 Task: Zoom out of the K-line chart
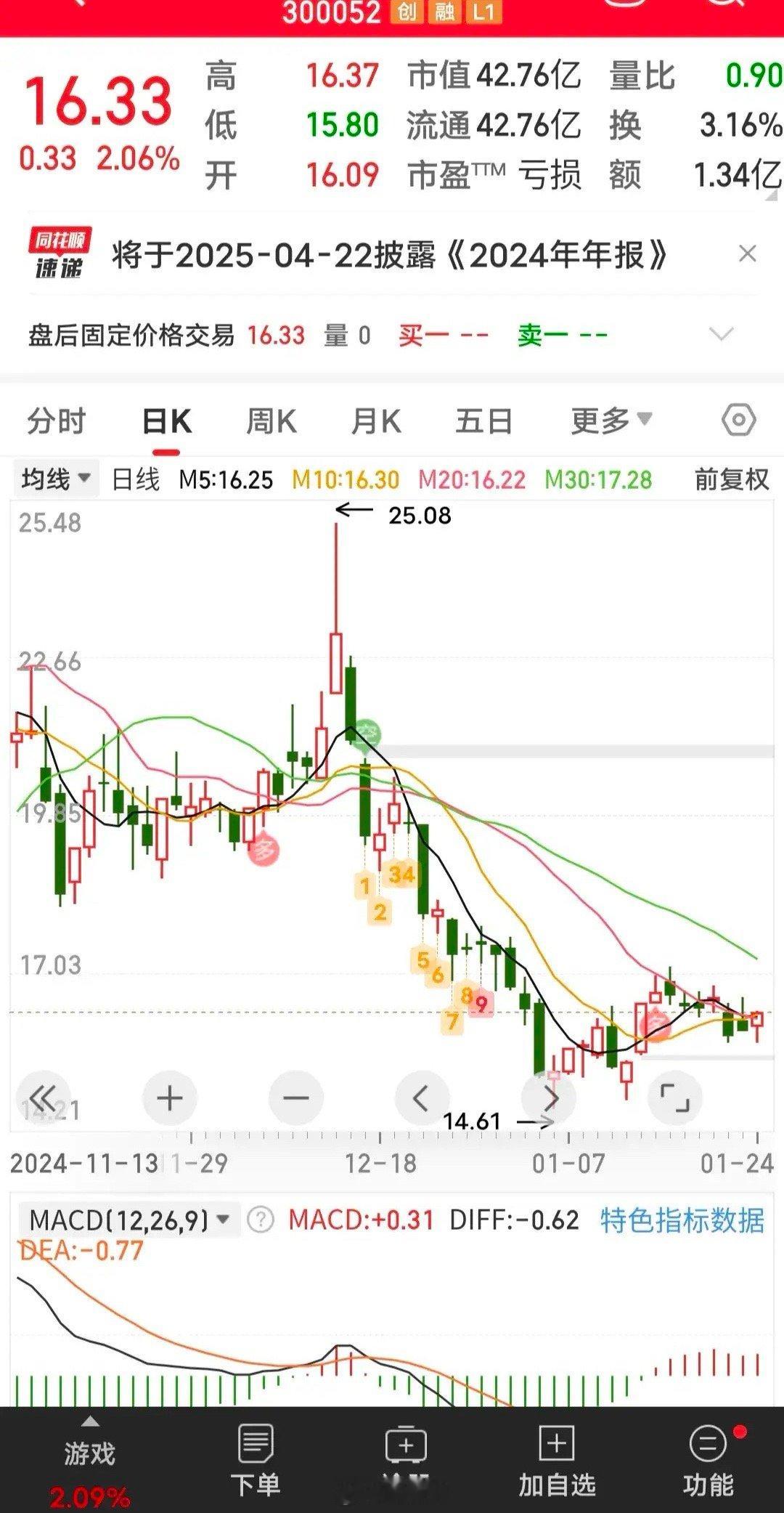295,1098
